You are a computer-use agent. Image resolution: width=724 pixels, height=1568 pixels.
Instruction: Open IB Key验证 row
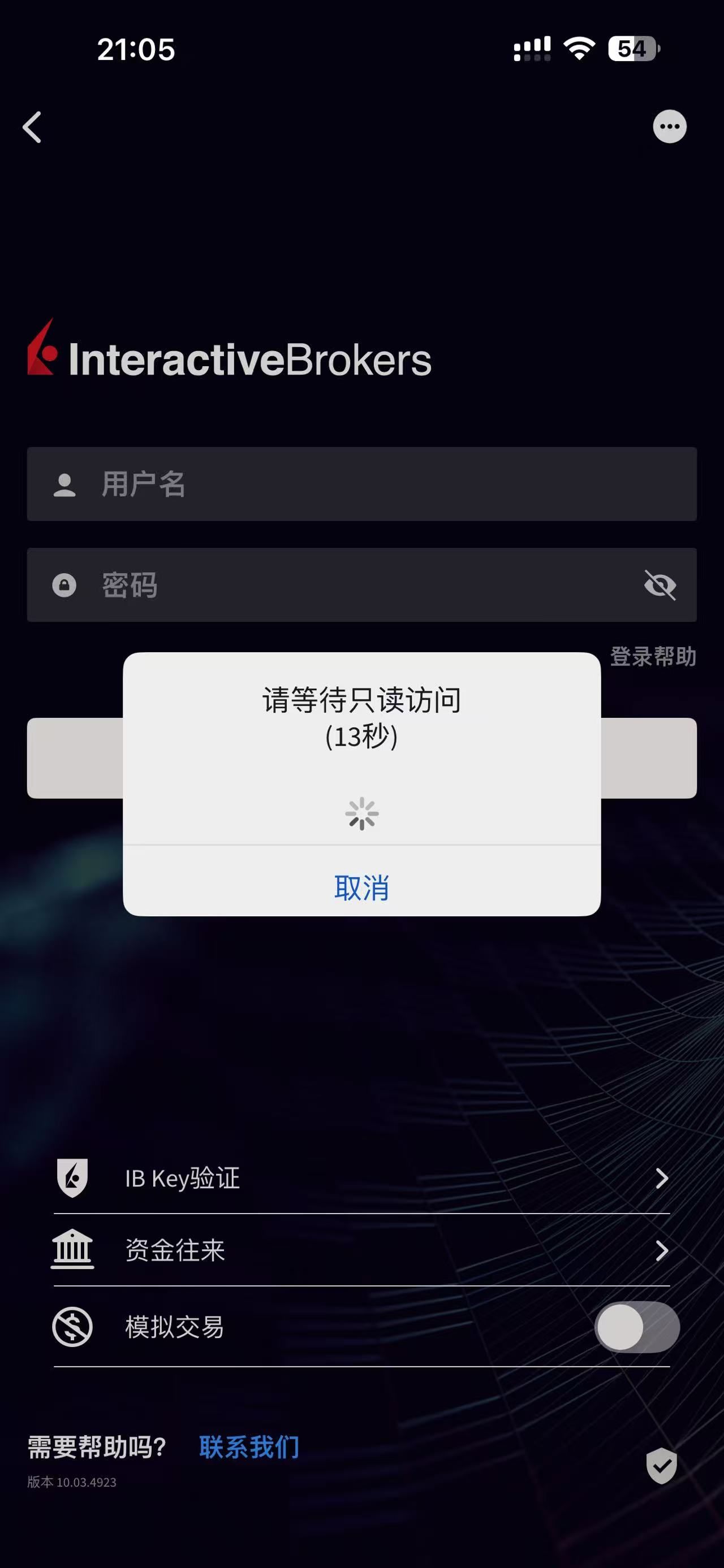click(x=361, y=1178)
